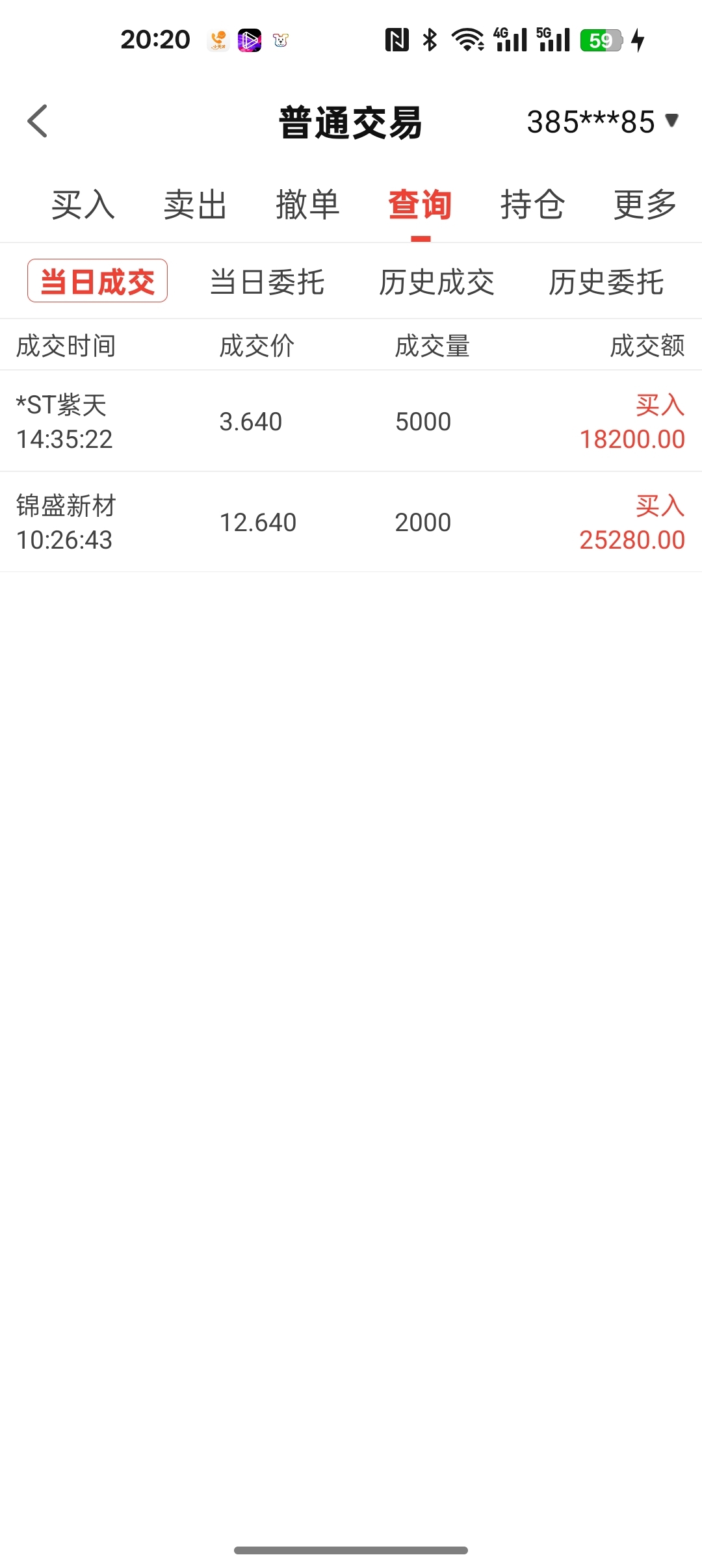
Task: Go back using the top-left arrow
Action: point(38,121)
